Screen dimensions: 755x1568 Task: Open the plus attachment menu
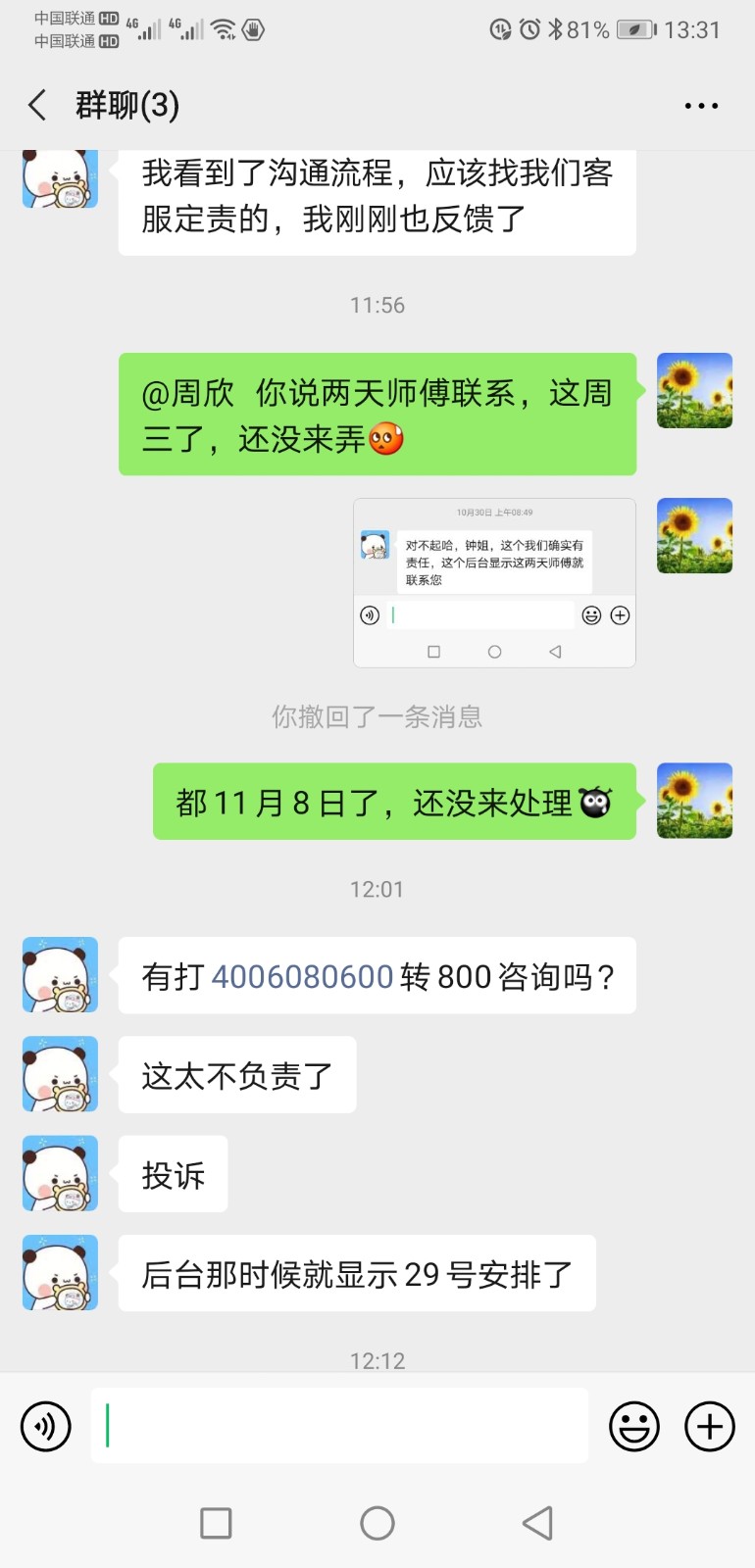(710, 1426)
